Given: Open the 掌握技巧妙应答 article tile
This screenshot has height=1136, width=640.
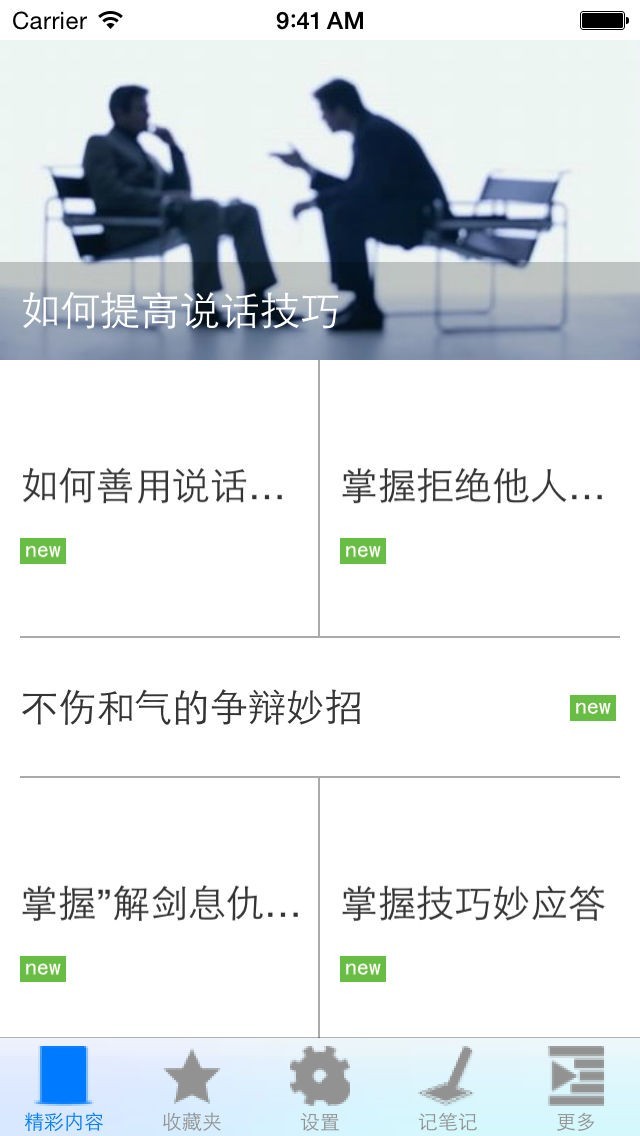Looking at the screenshot, I should pyautogui.click(x=478, y=908).
